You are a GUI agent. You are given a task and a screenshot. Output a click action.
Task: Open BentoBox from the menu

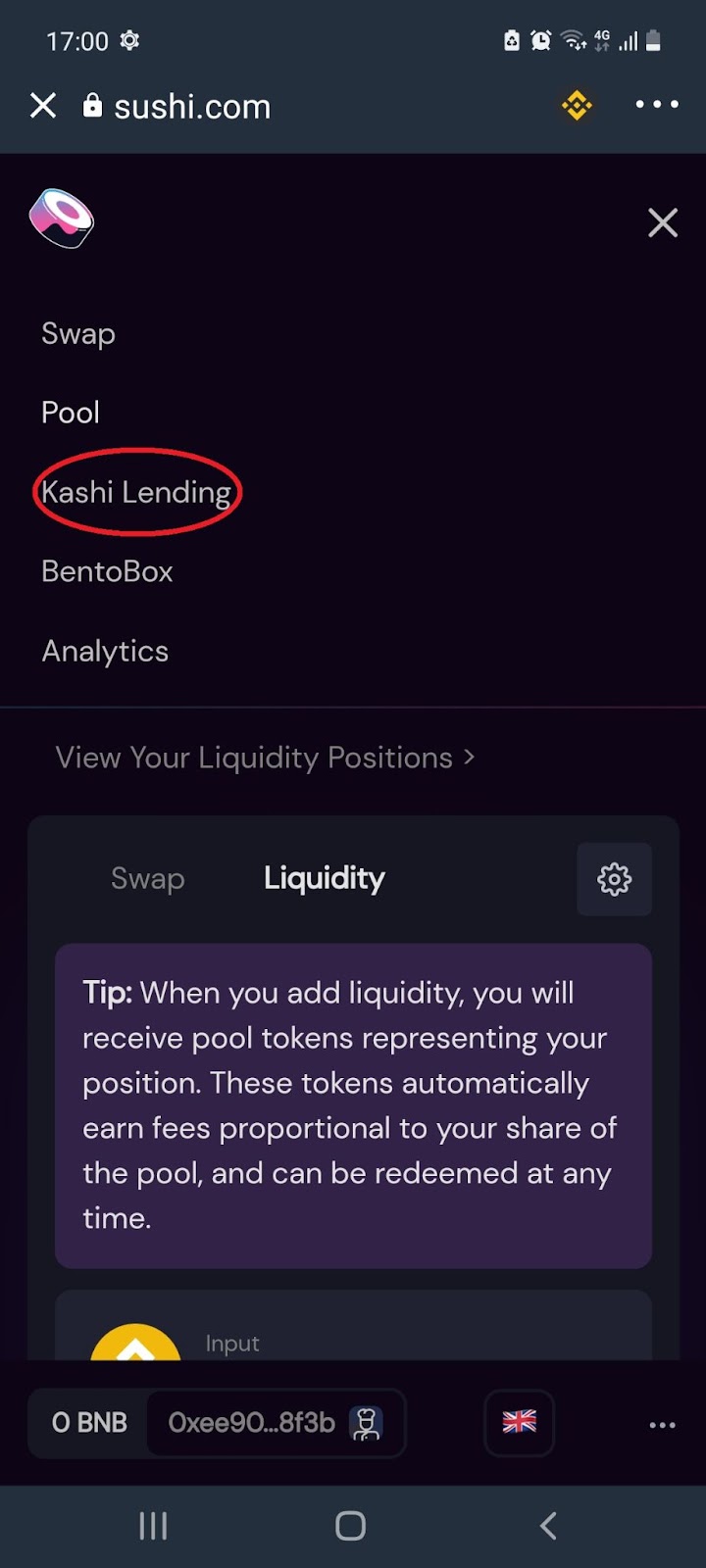107,571
